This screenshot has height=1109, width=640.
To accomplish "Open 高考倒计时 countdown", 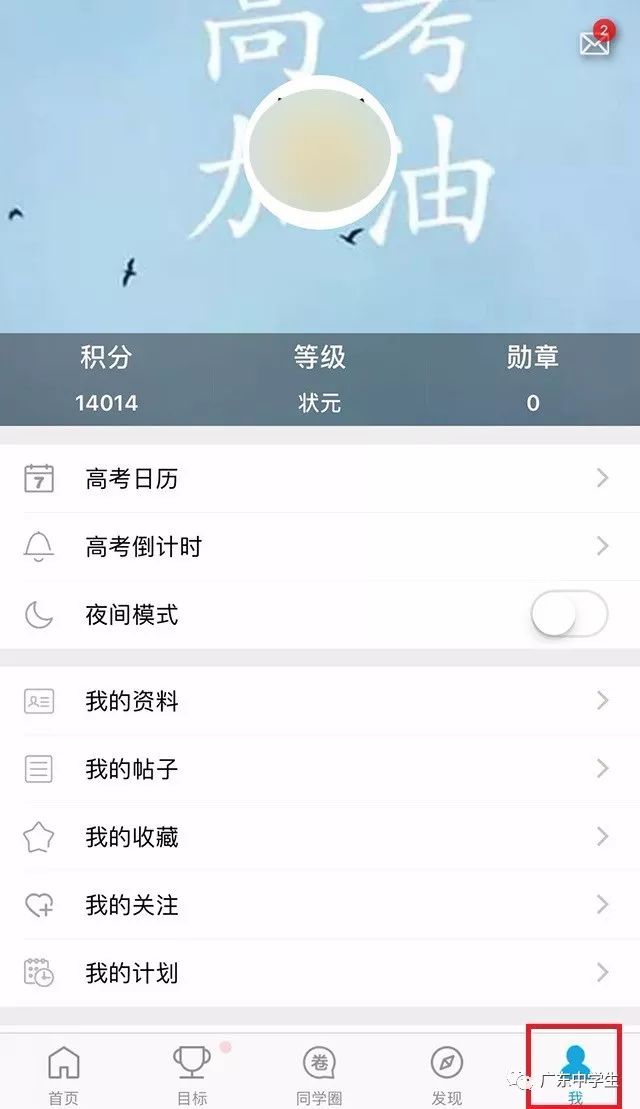I will point(320,547).
